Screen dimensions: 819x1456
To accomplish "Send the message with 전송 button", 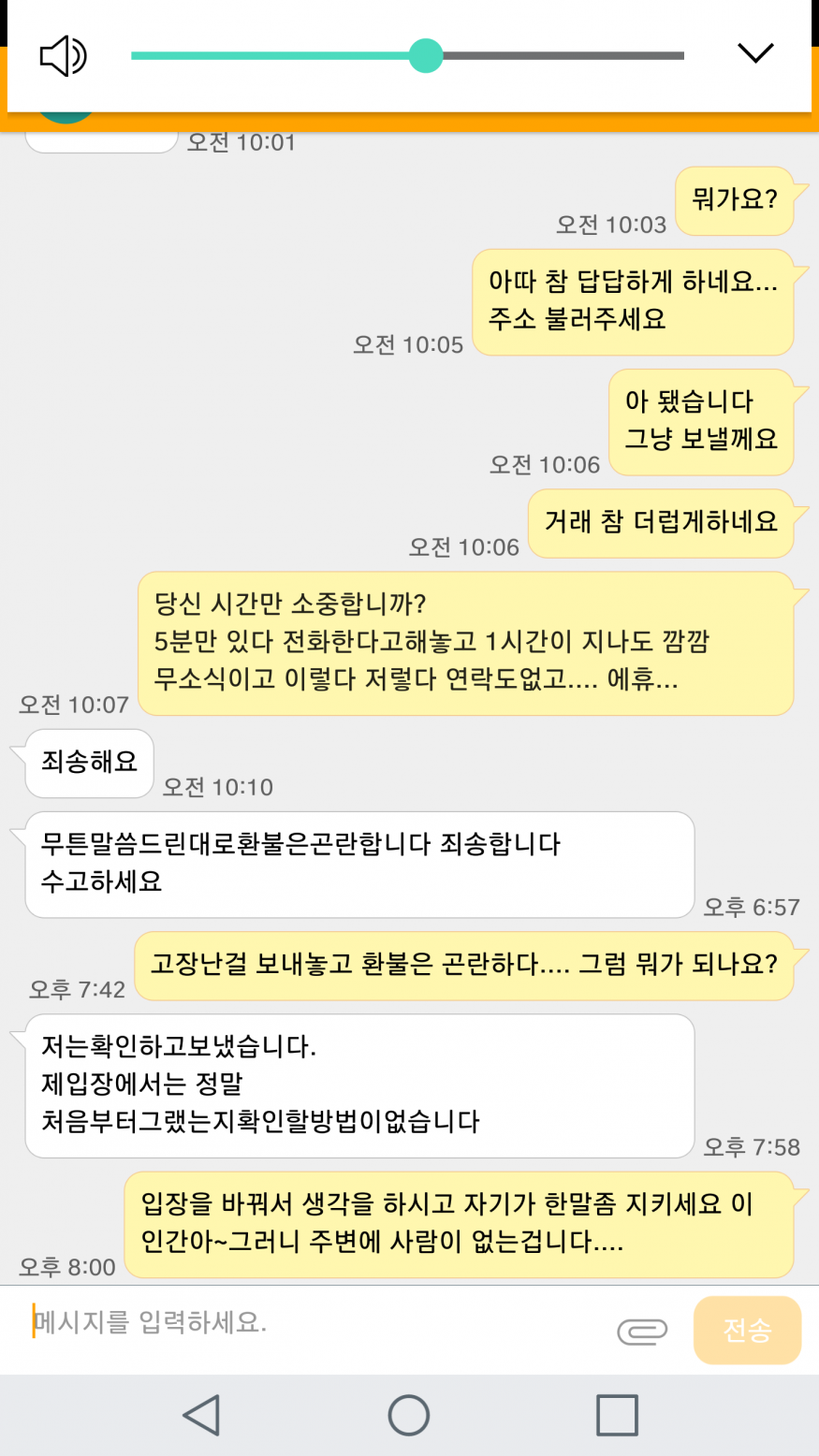I will 747,1330.
